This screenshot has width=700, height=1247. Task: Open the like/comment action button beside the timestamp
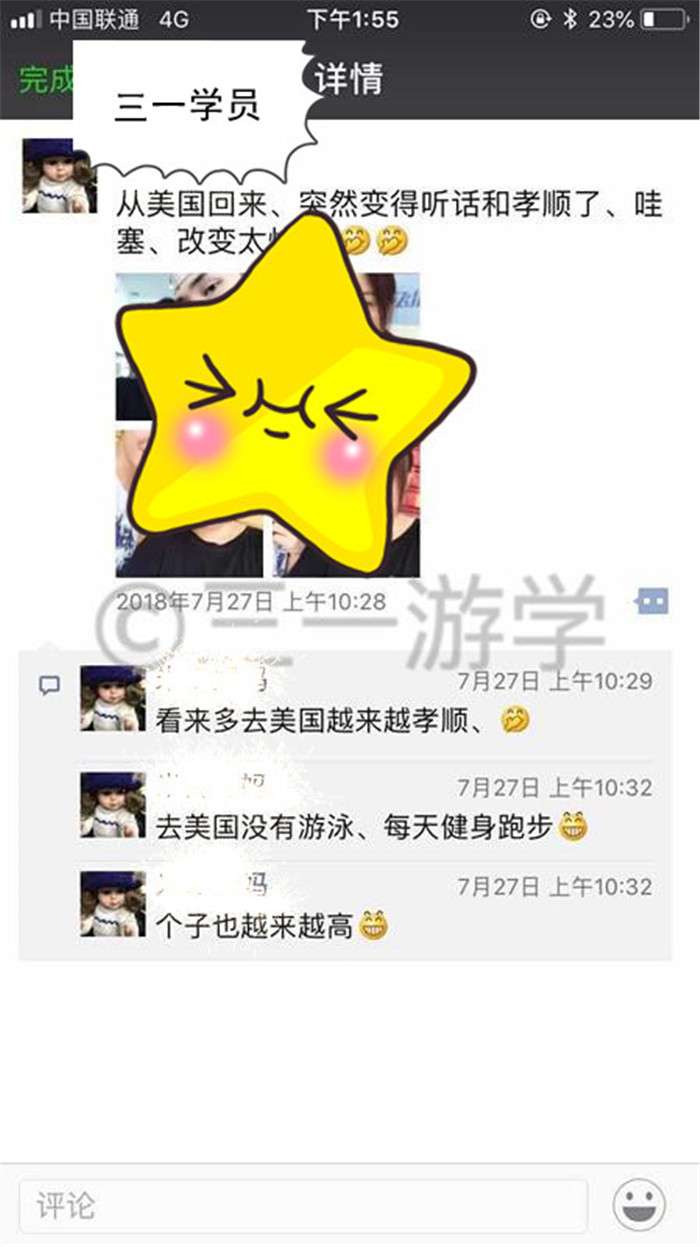tap(652, 601)
